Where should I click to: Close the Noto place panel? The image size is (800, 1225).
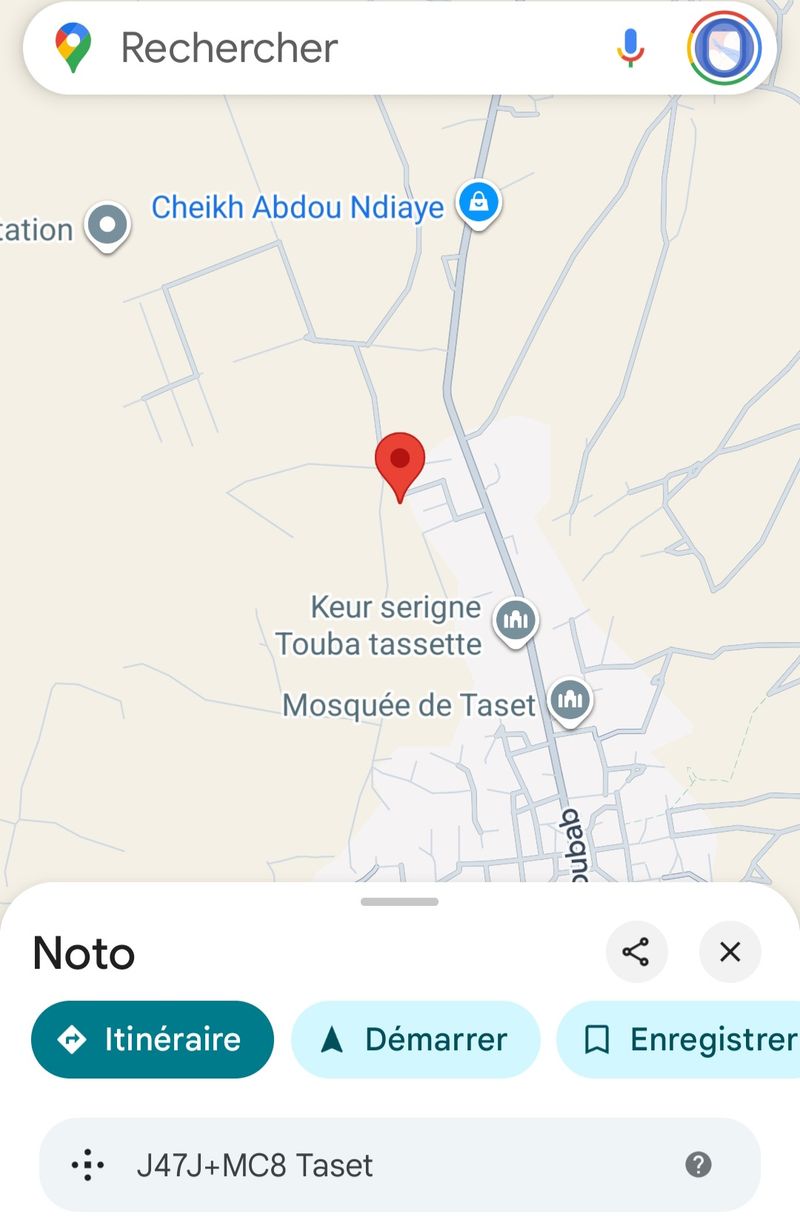[730, 952]
